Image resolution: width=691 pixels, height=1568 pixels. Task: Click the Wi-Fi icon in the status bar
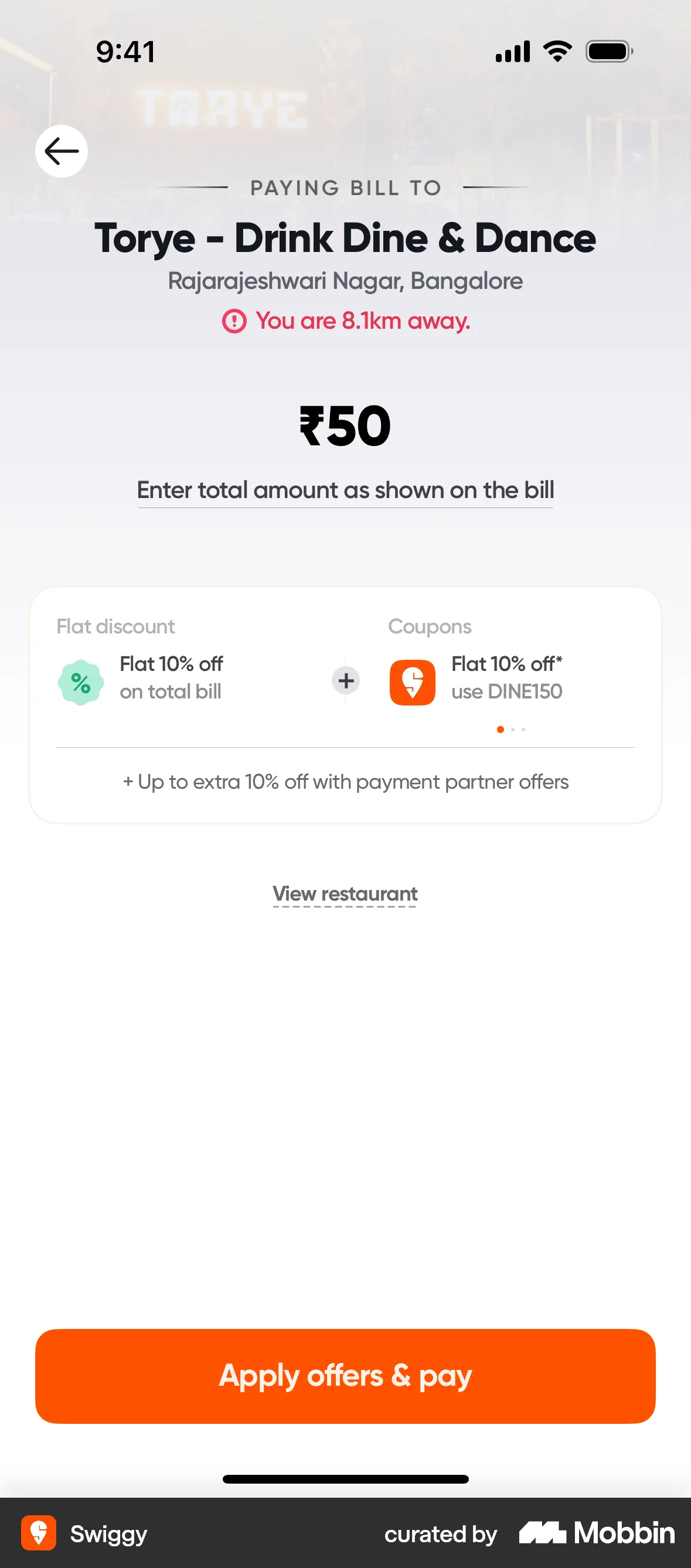pyautogui.click(x=558, y=51)
